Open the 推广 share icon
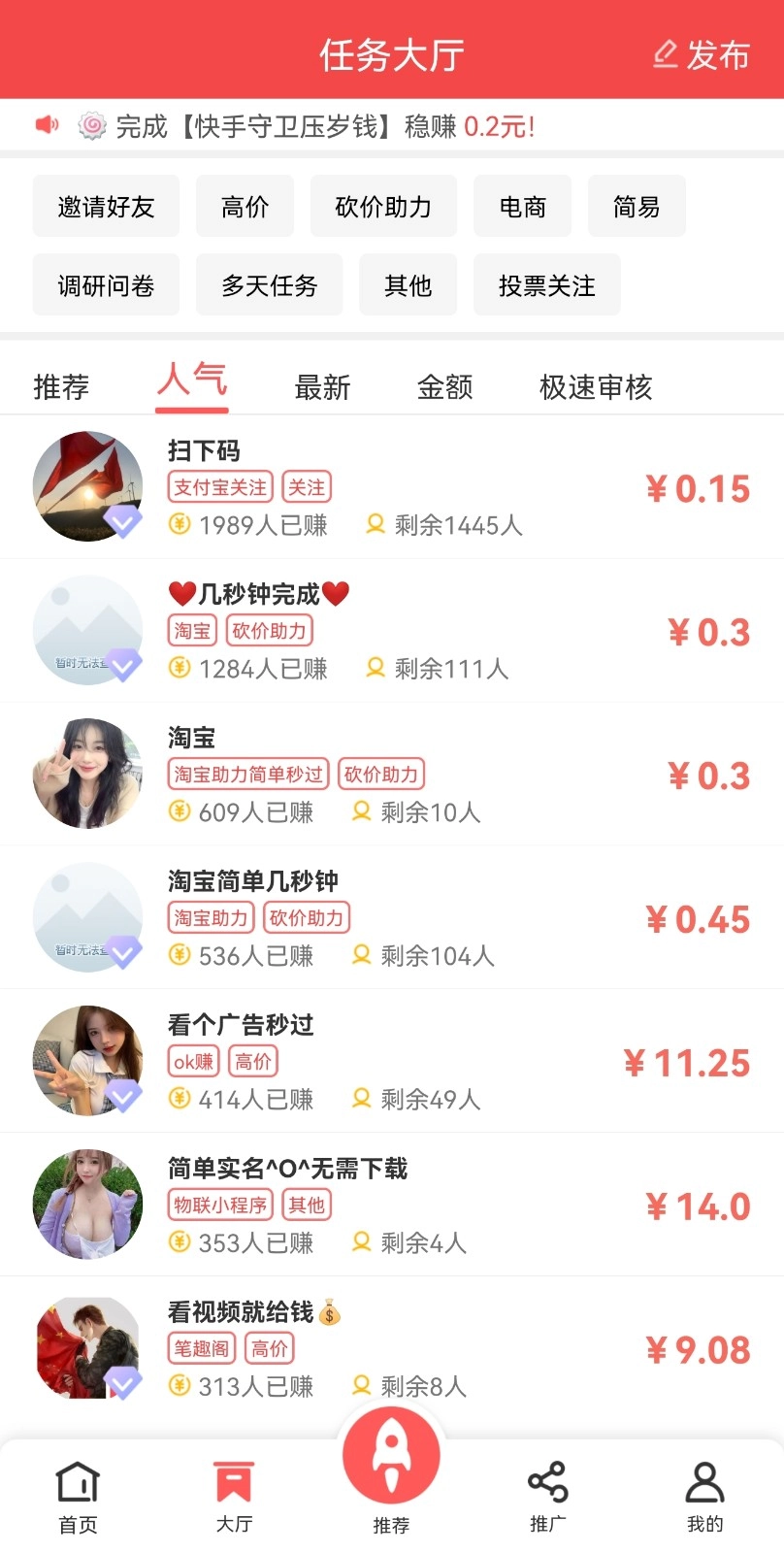The image size is (784, 1553). coord(548,1481)
